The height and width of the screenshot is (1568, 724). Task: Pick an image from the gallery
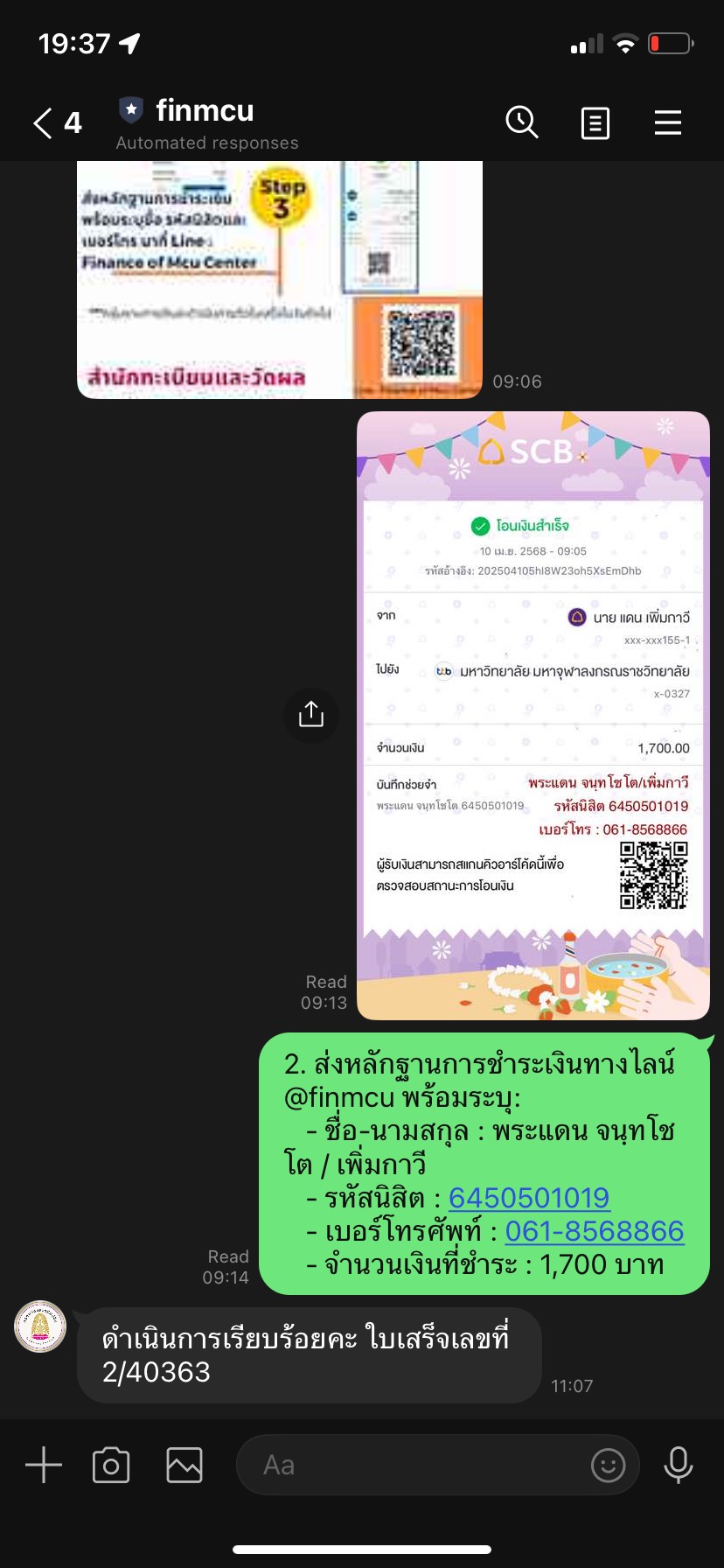click(x=184, y=1465)
